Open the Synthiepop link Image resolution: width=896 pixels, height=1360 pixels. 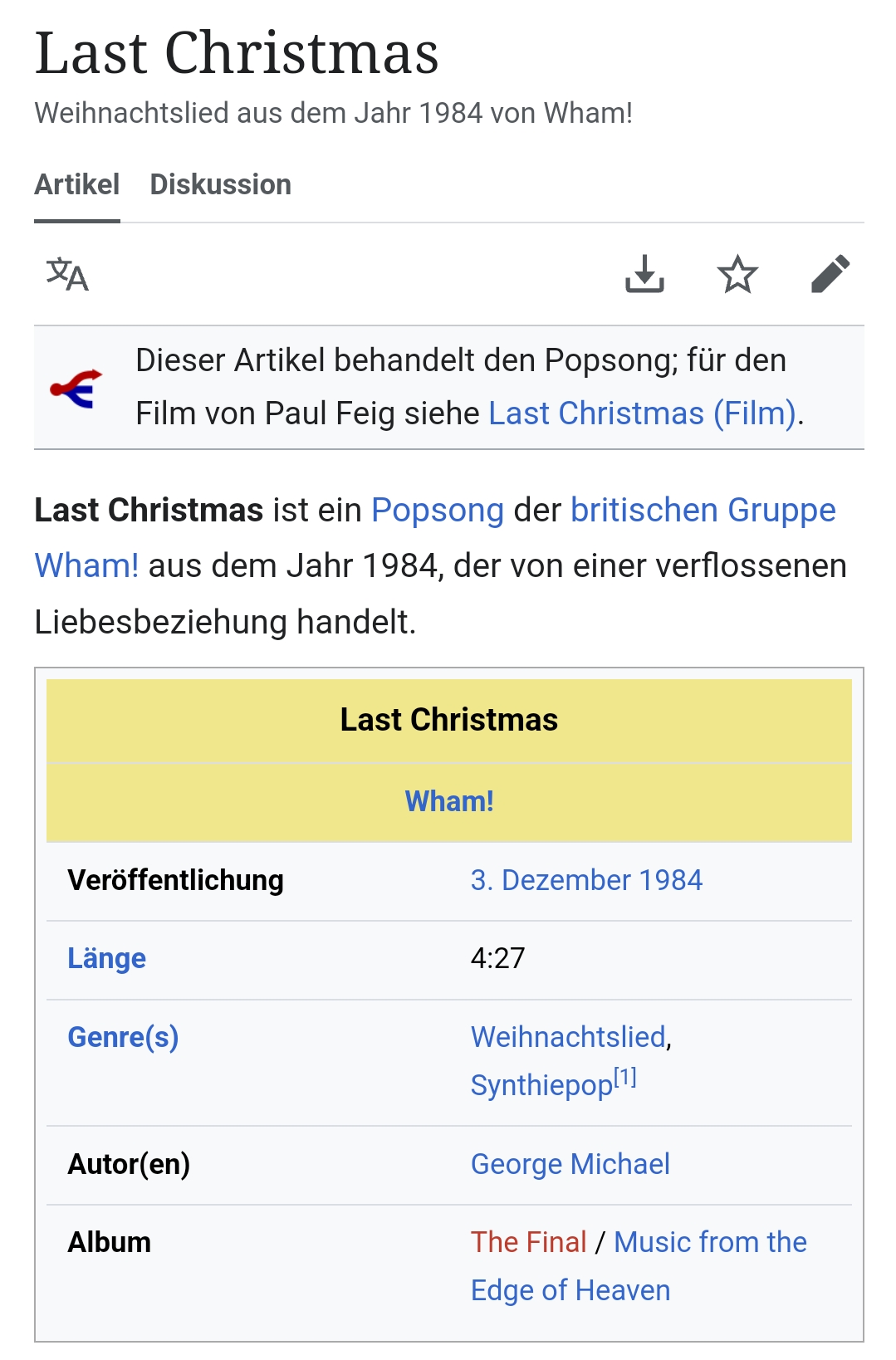pos(541,1085)
